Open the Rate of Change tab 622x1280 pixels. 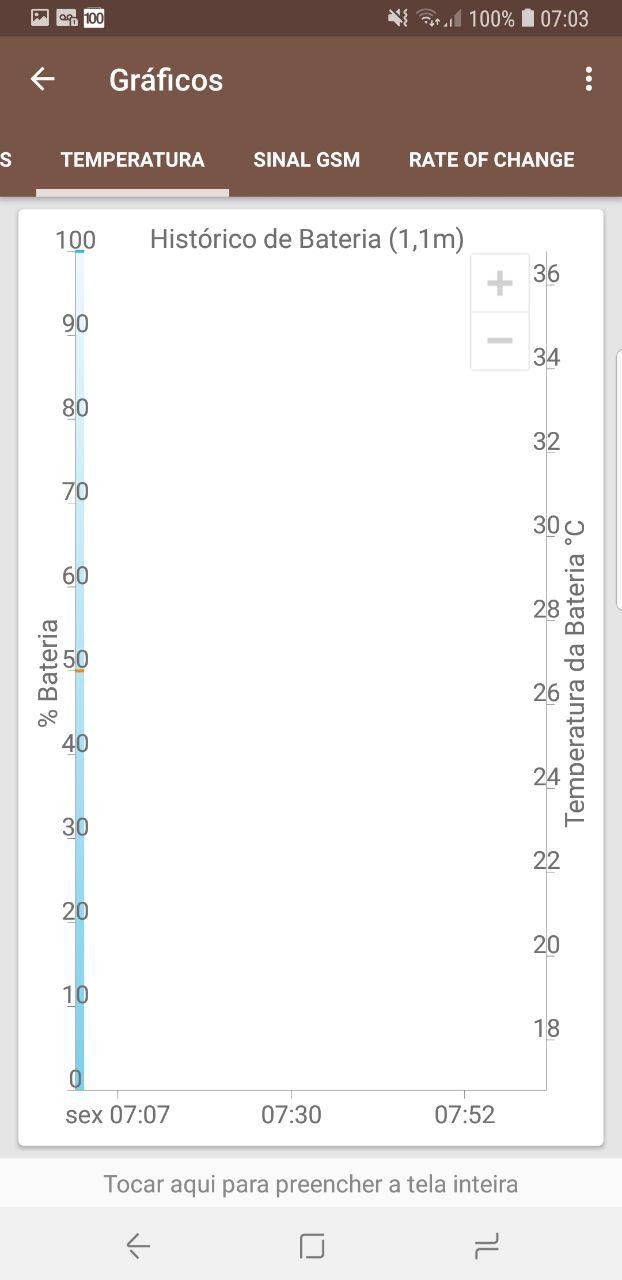click(x=491, y=160)
